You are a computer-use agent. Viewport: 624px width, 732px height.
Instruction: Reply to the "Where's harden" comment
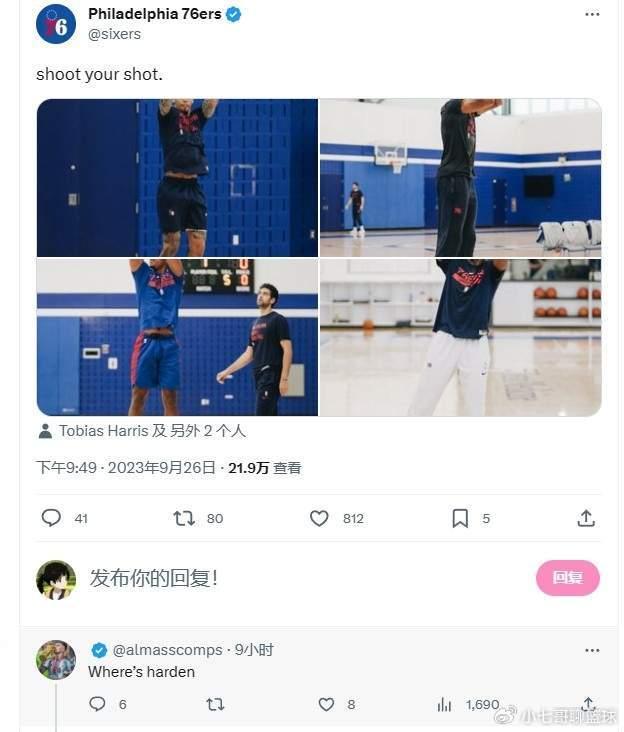pyautogui.click(x=97, y=704)
